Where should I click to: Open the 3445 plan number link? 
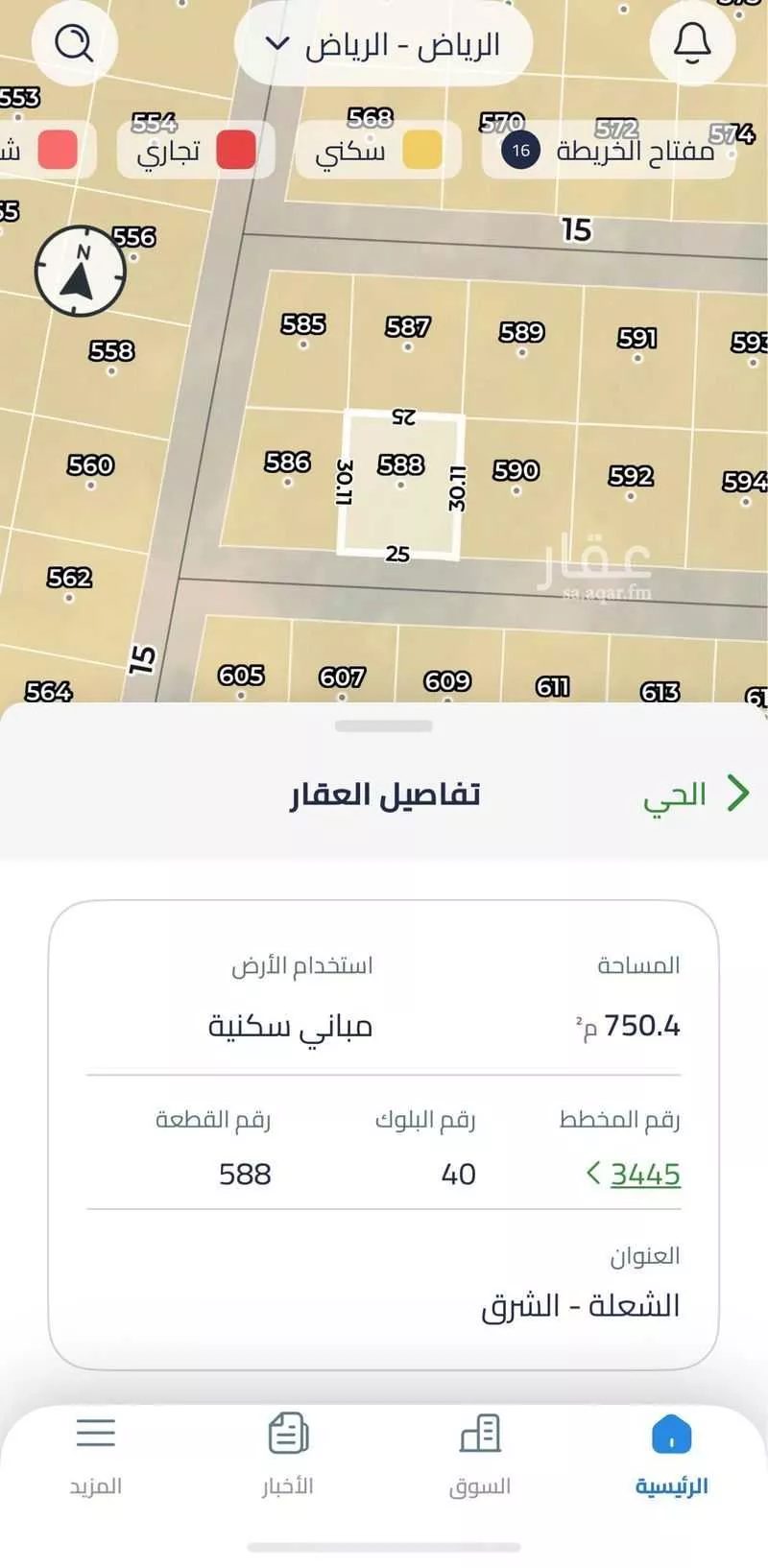point(645,1173)
